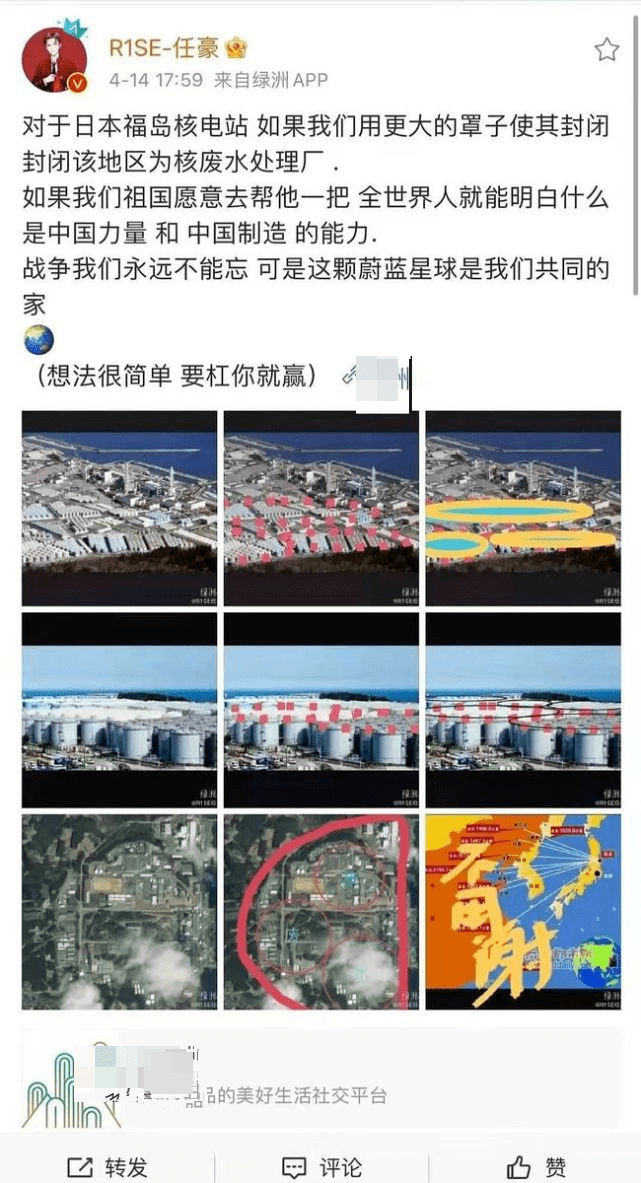View the first aerial photo of the plant
Screen dimensions: 641x1183
[x=119, y=507]
